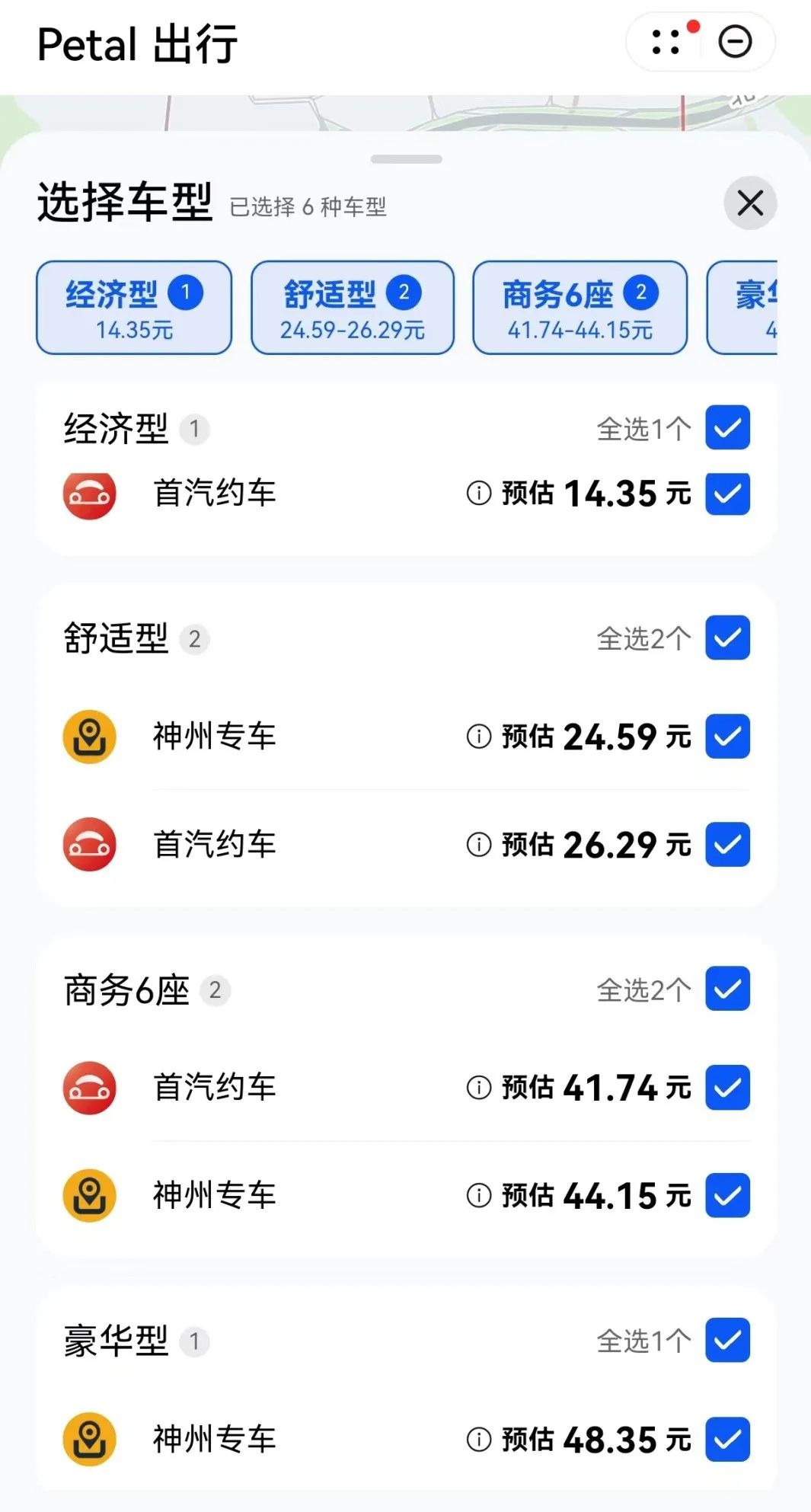Toggle 全选2个 for 商务6座
This screenshot has width=811, height=1512.
(x=727, y=989)
